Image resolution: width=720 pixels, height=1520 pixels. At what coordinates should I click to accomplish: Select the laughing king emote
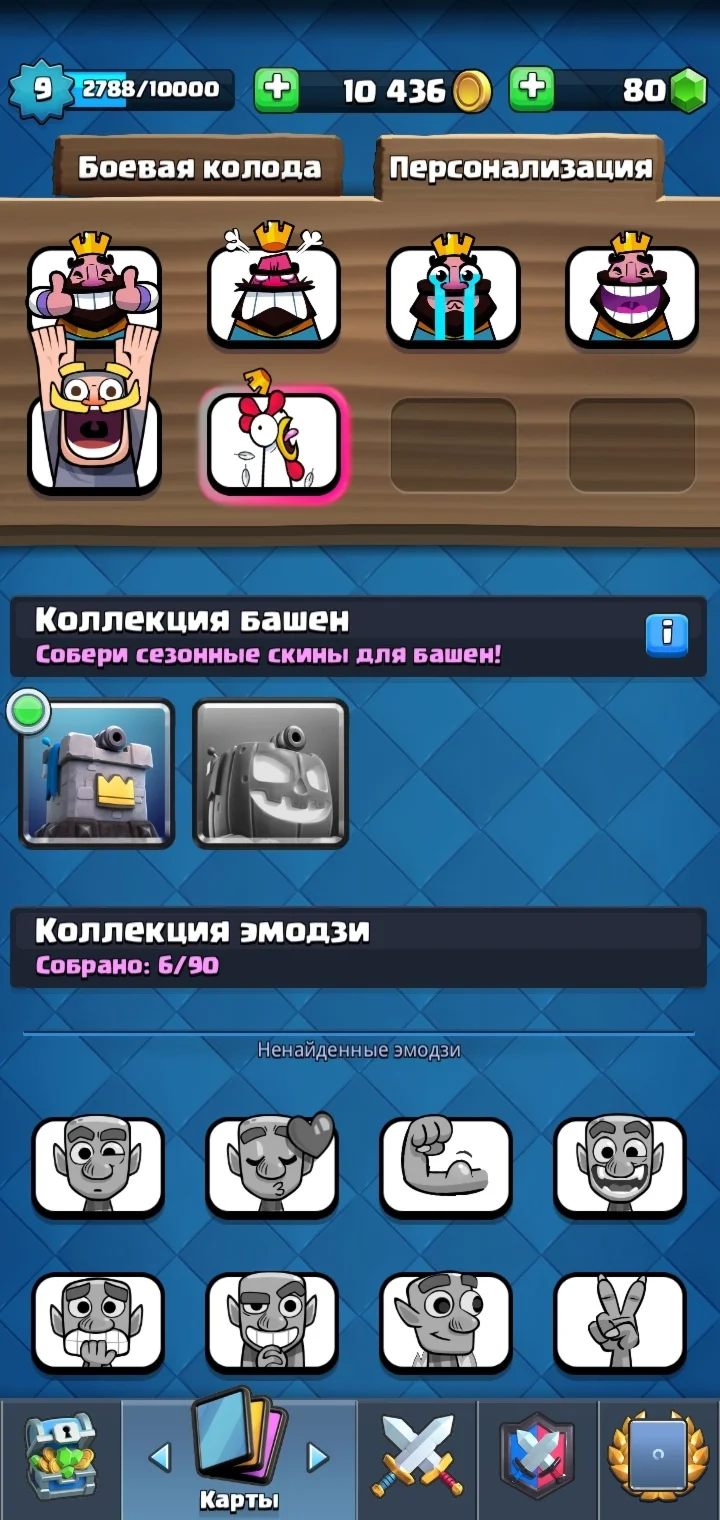coord(631,296)
